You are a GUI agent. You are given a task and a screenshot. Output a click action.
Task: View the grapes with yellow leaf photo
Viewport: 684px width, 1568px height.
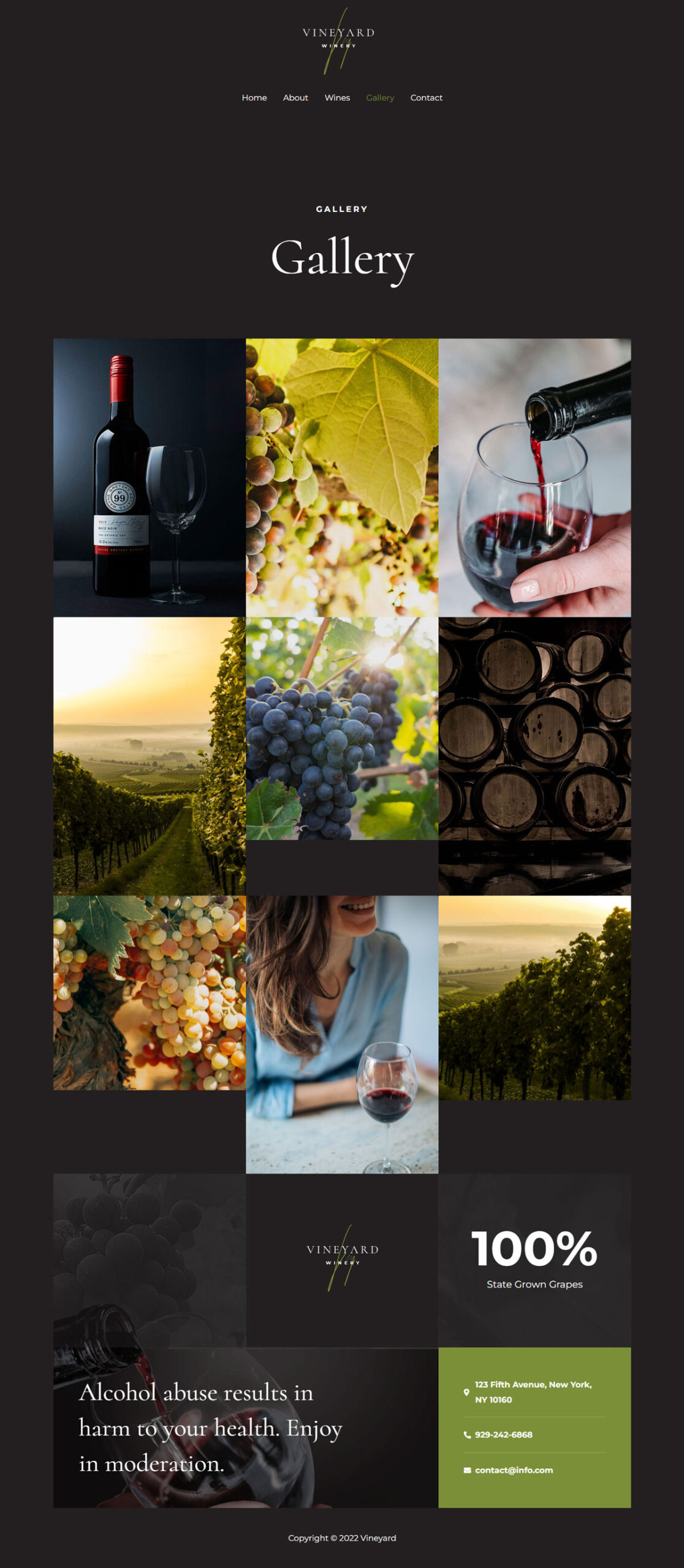click(342, 477)
